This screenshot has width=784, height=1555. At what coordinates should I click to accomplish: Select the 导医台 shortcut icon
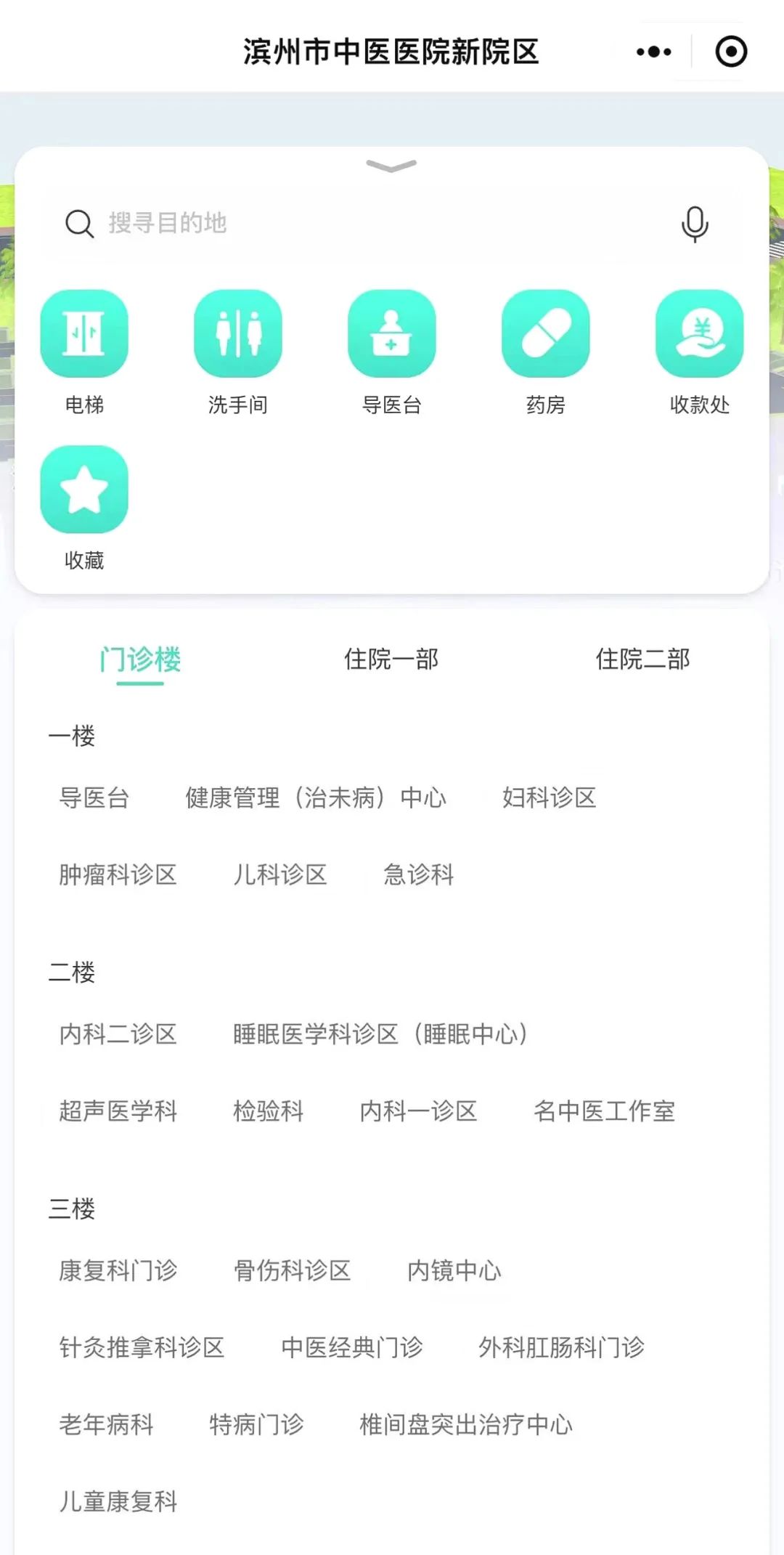392,333
